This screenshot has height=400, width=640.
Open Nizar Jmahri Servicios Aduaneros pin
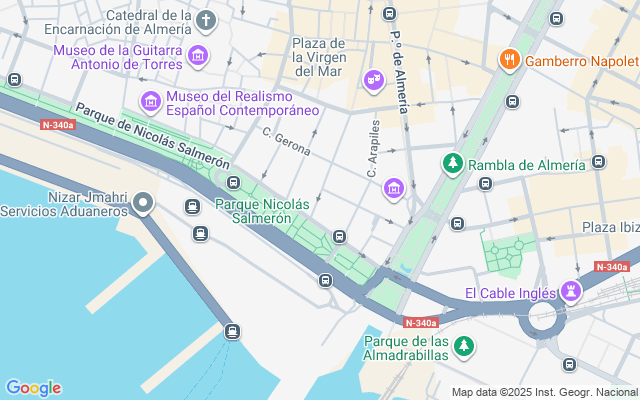(142, 204)
